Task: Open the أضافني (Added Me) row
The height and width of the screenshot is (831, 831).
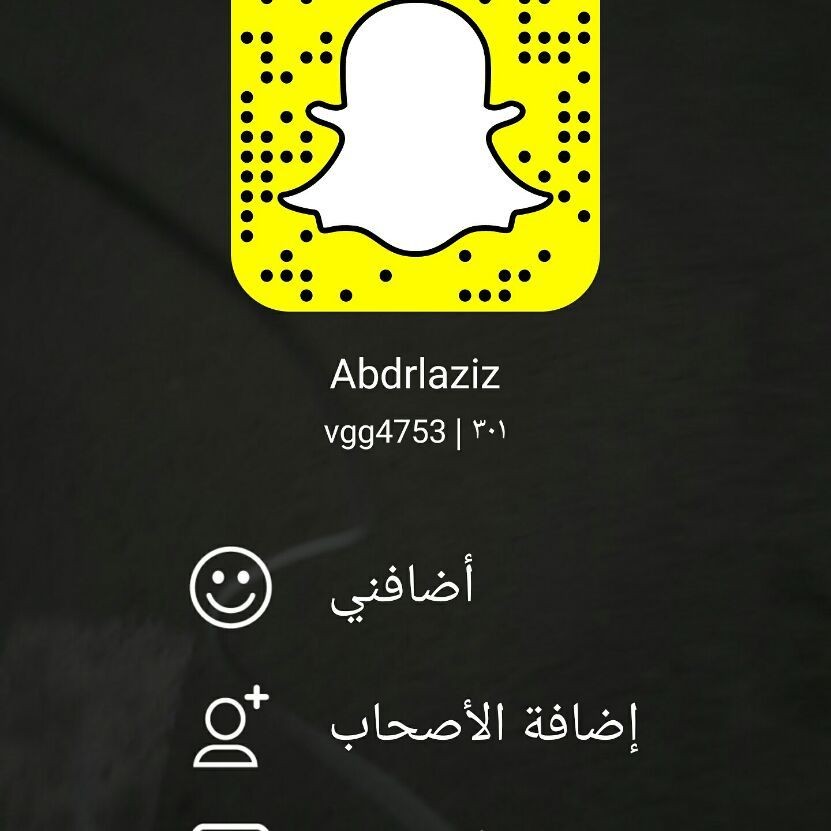Action: tap(402, 586)
